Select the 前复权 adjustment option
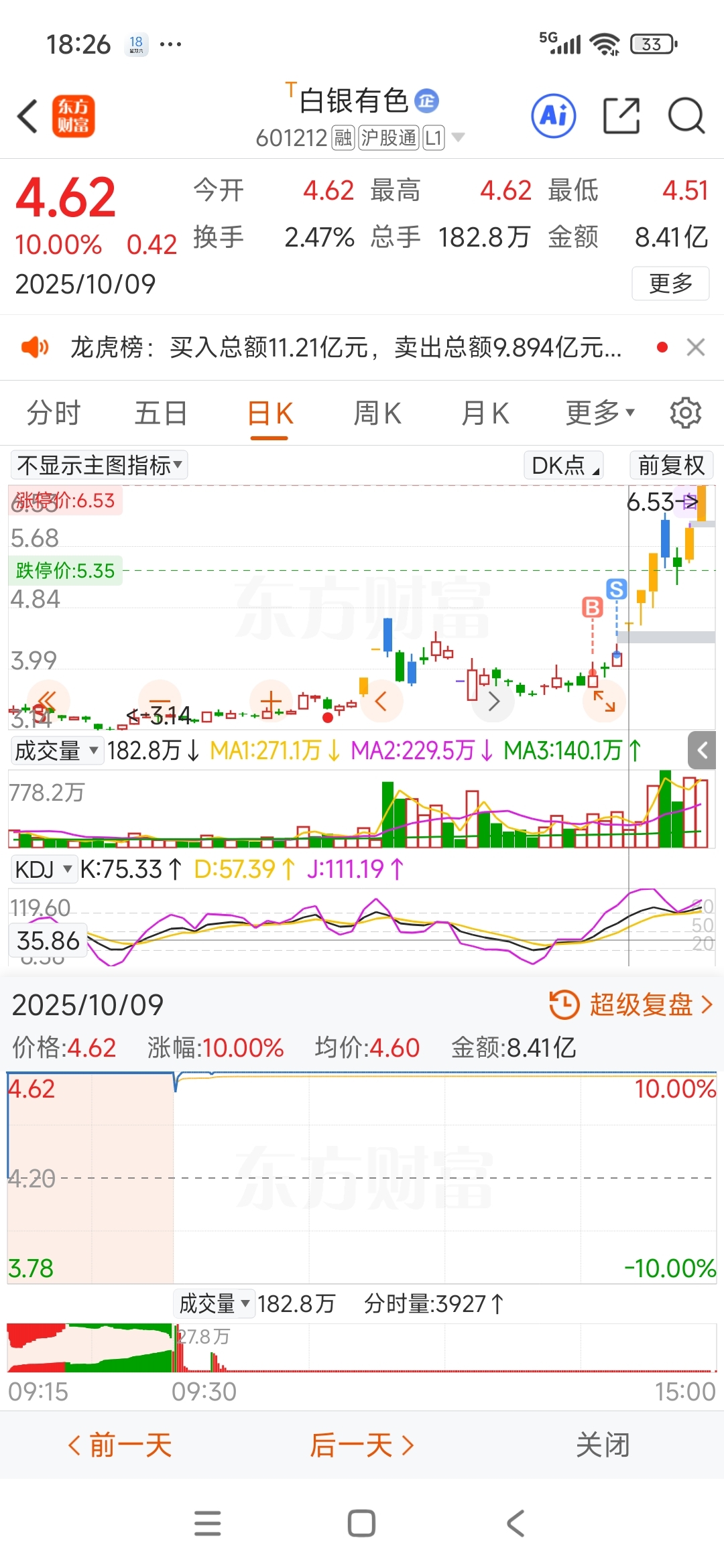 click(x=671, y=465)
